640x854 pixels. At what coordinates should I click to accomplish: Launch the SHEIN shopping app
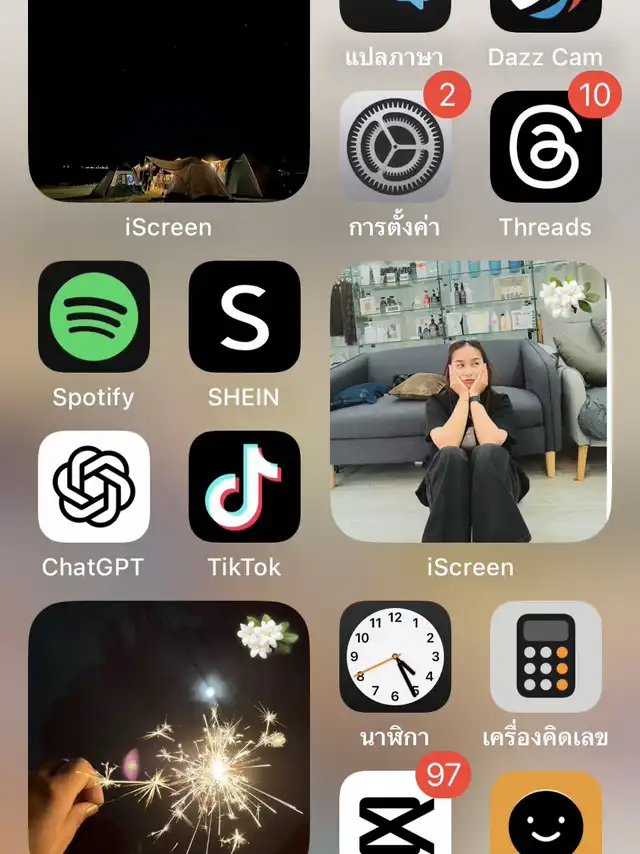[x=244, y=317]
